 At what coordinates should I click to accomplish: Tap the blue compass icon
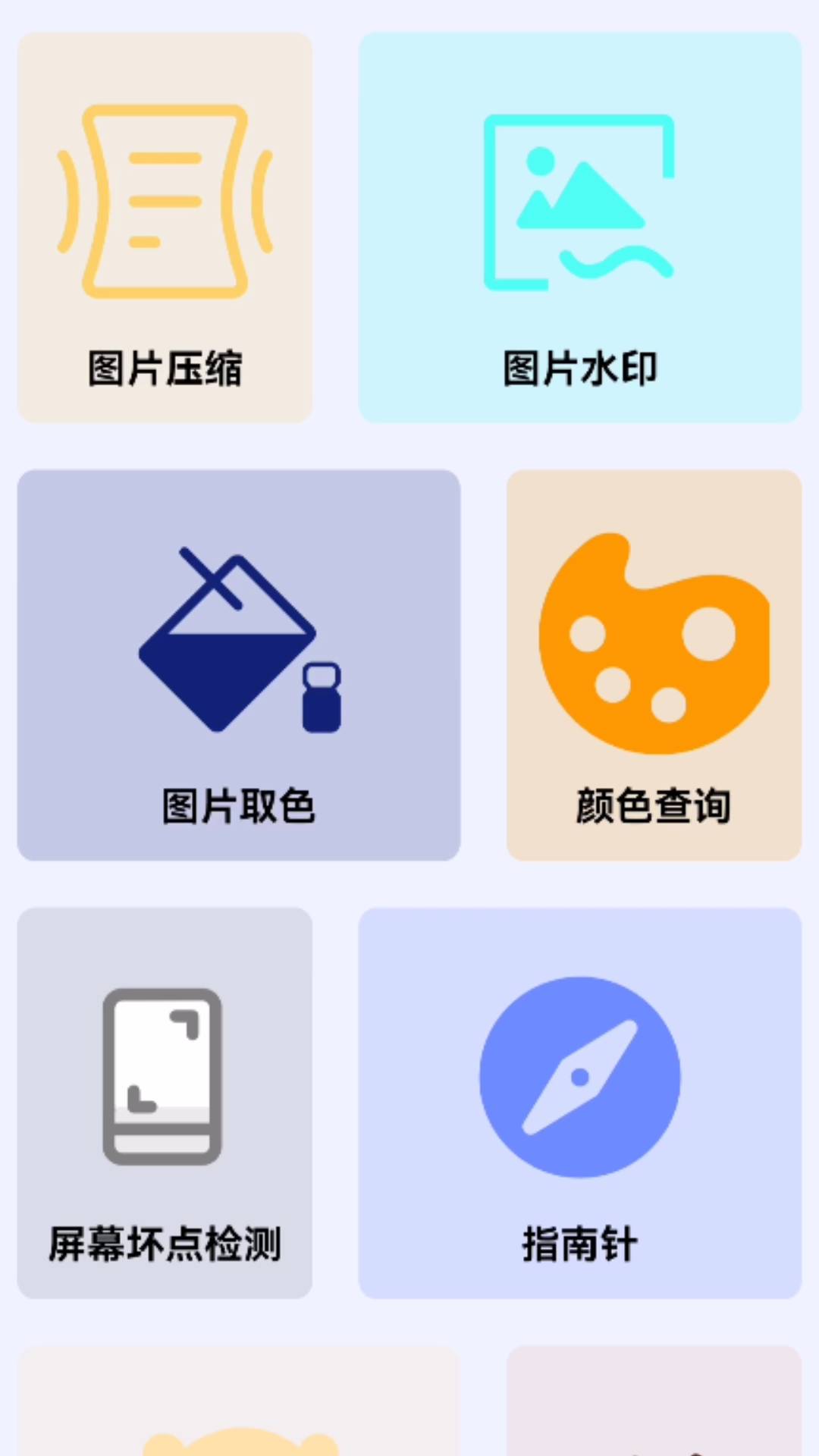(x=580, y=1077)
